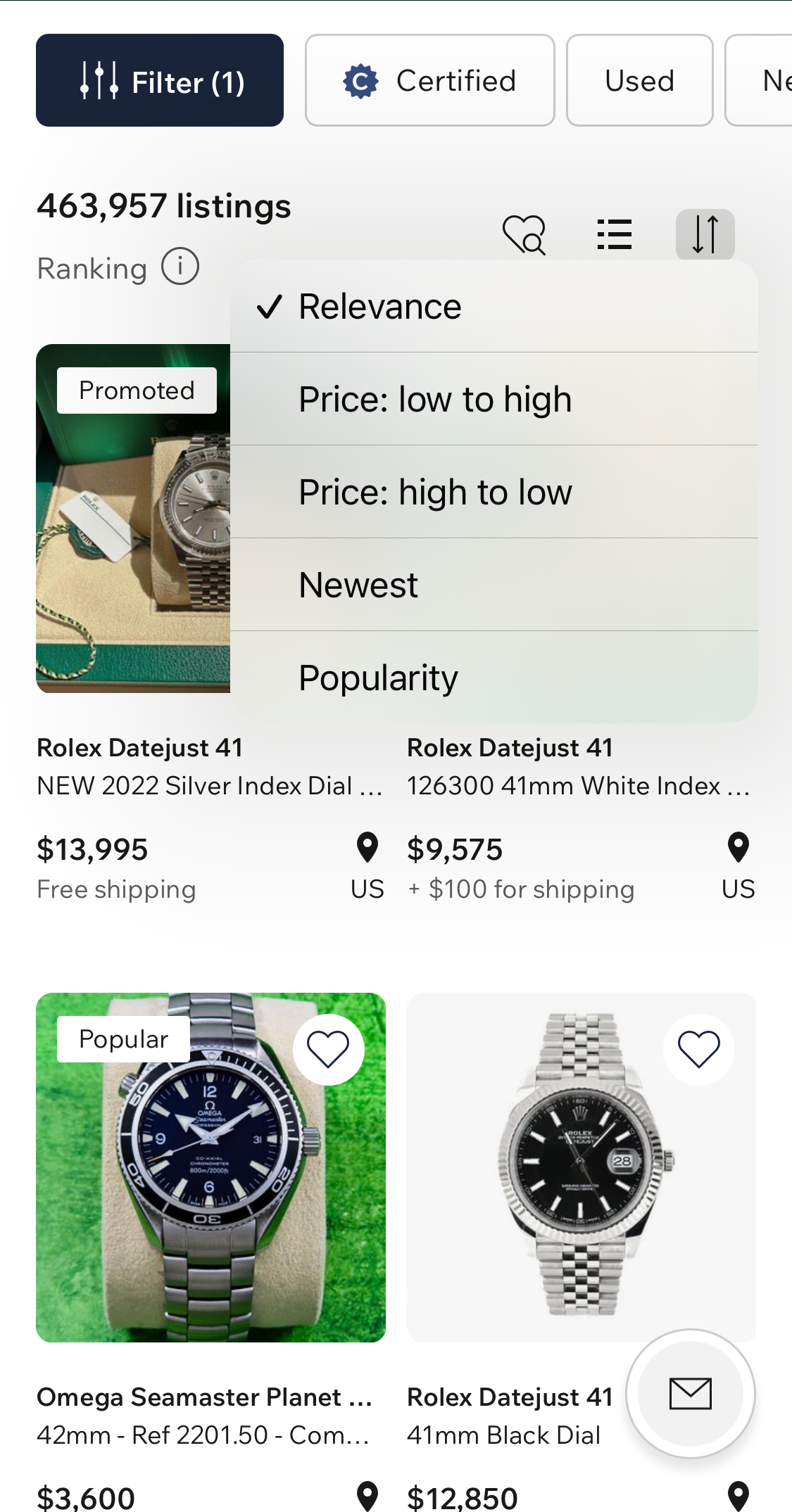The image size is (792, 1512).
Task: Switch to list view layout
Action: click(615, 234)
